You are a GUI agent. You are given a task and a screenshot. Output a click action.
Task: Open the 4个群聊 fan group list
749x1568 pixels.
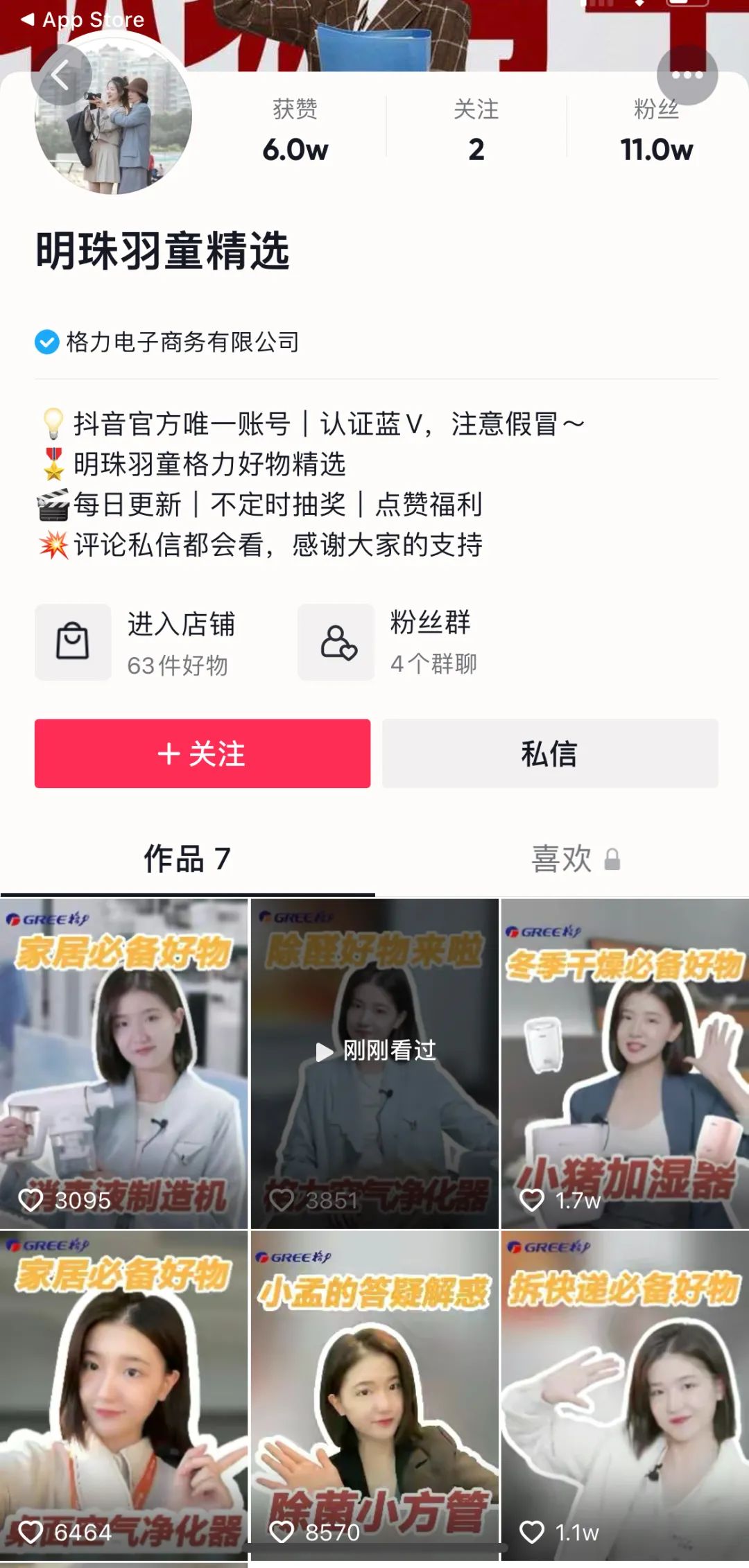[433, 663]
